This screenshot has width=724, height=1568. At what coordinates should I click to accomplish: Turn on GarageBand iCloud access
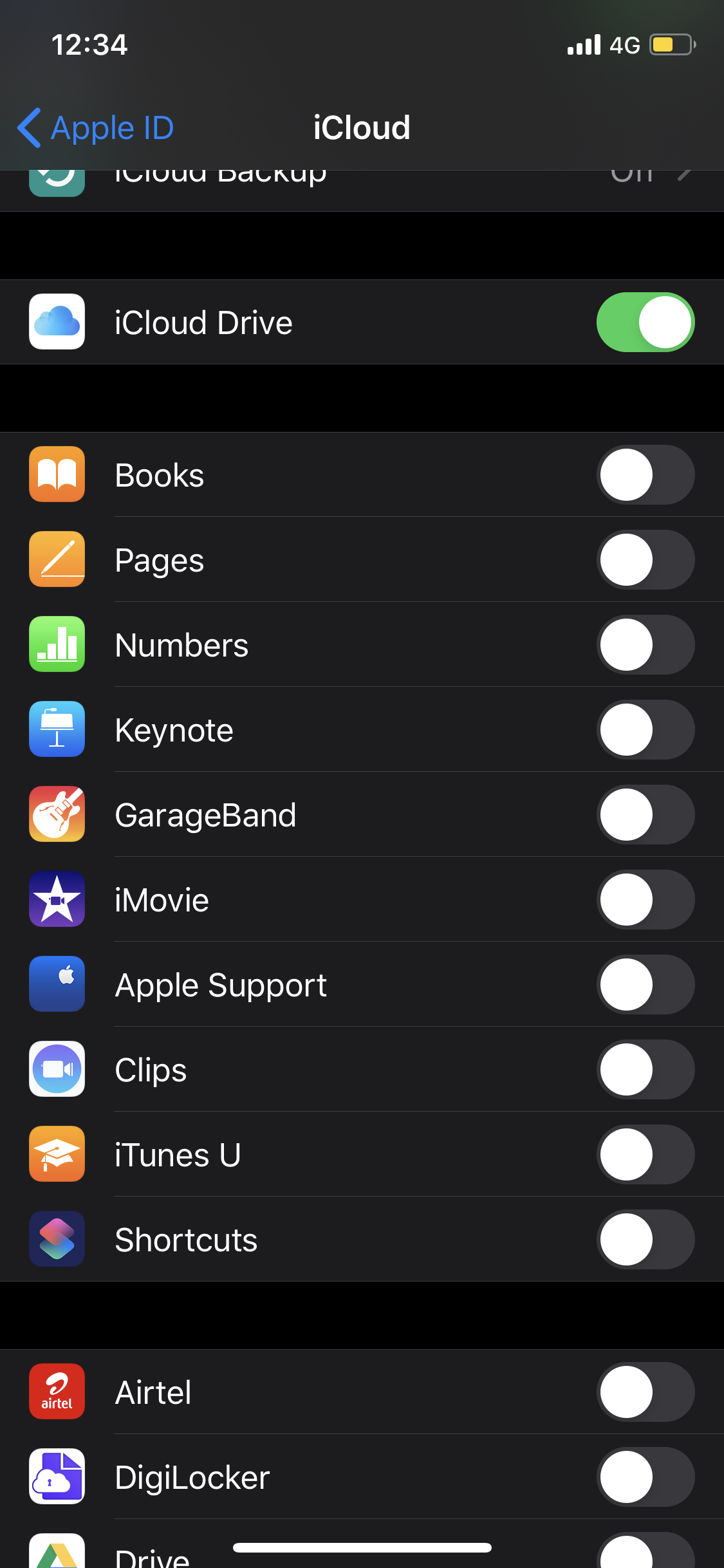pos(645,815)
